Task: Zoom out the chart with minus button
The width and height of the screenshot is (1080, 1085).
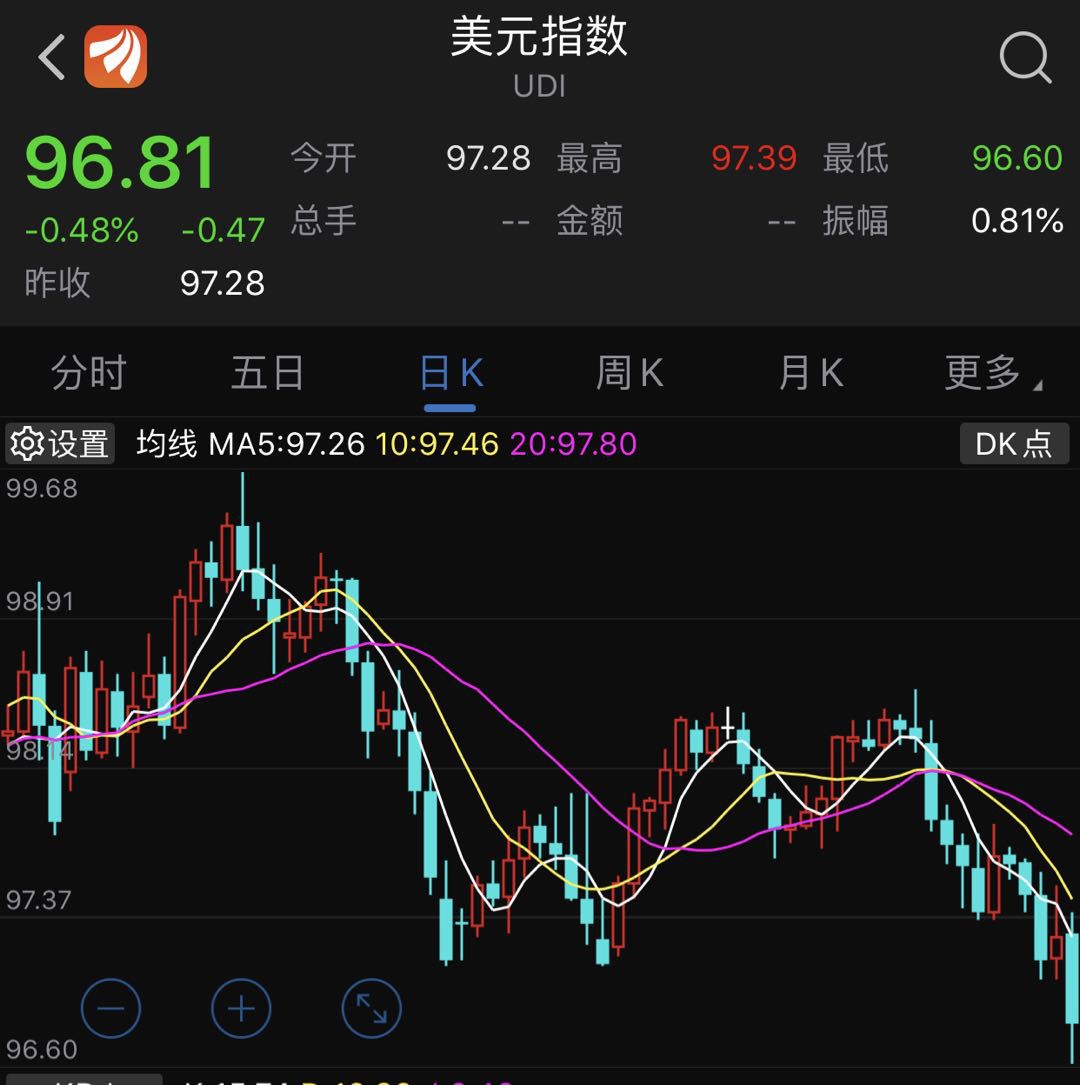Action: point(111,1008)
